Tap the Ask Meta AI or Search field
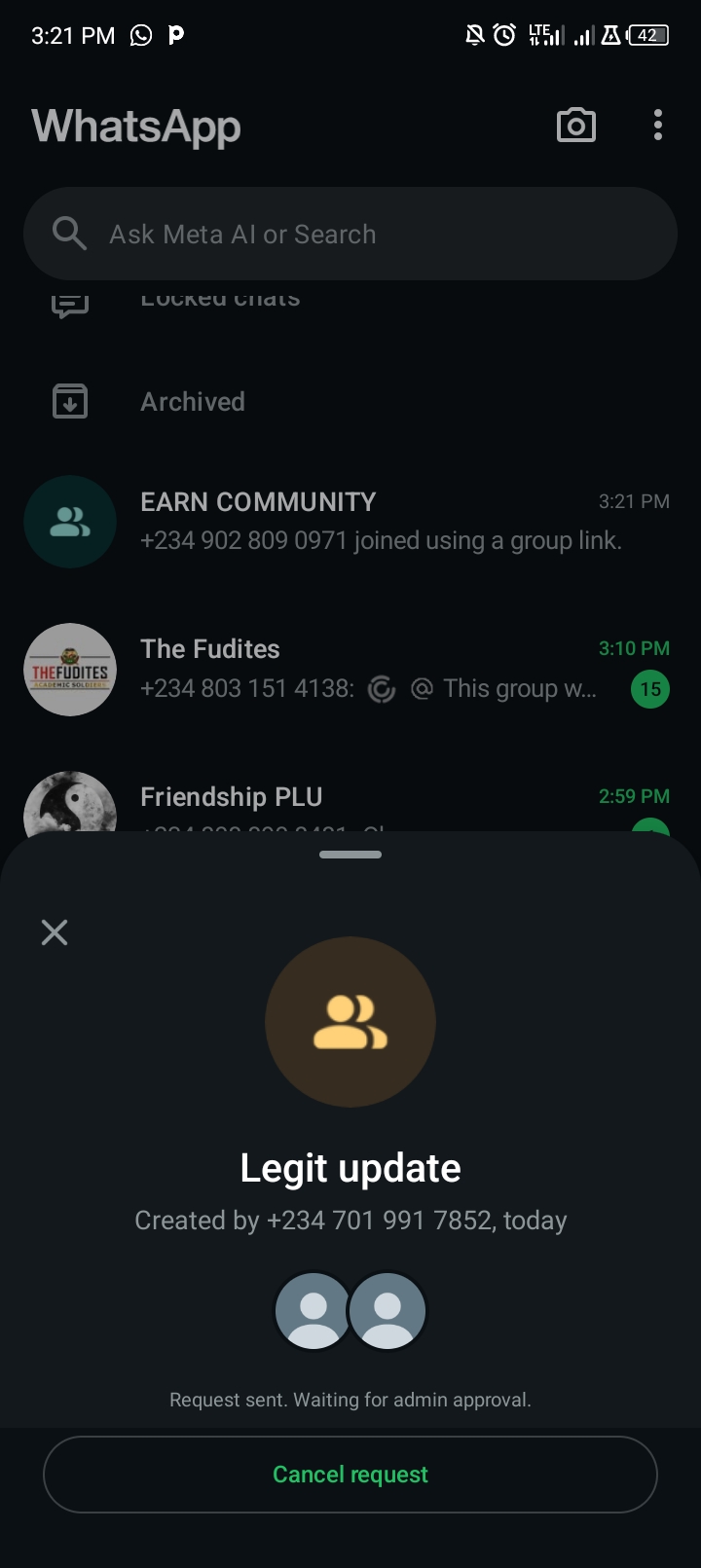 350,235
